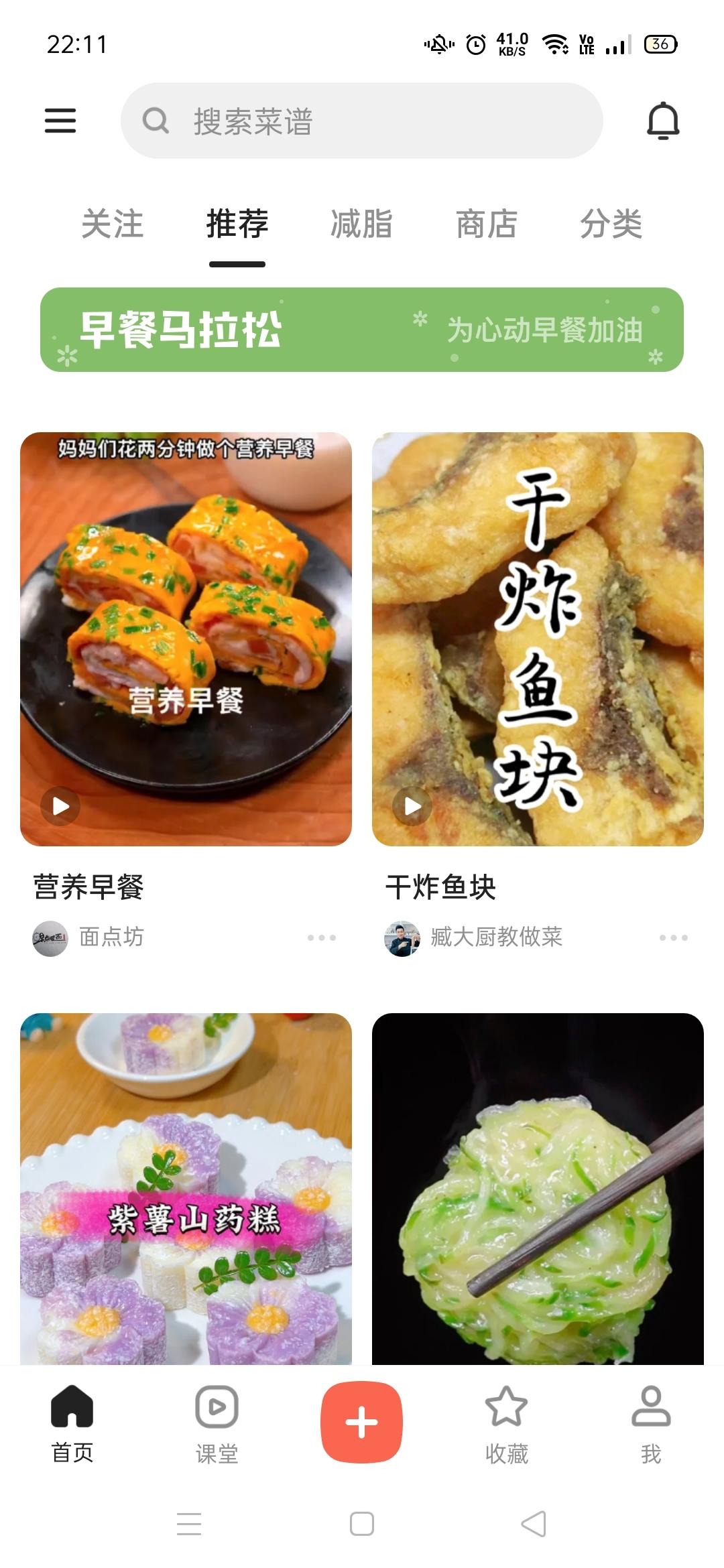The height and width of the screenshot is (1568, 724).
Task: Open more options for 营养早餐
Action: pos(322,937)
